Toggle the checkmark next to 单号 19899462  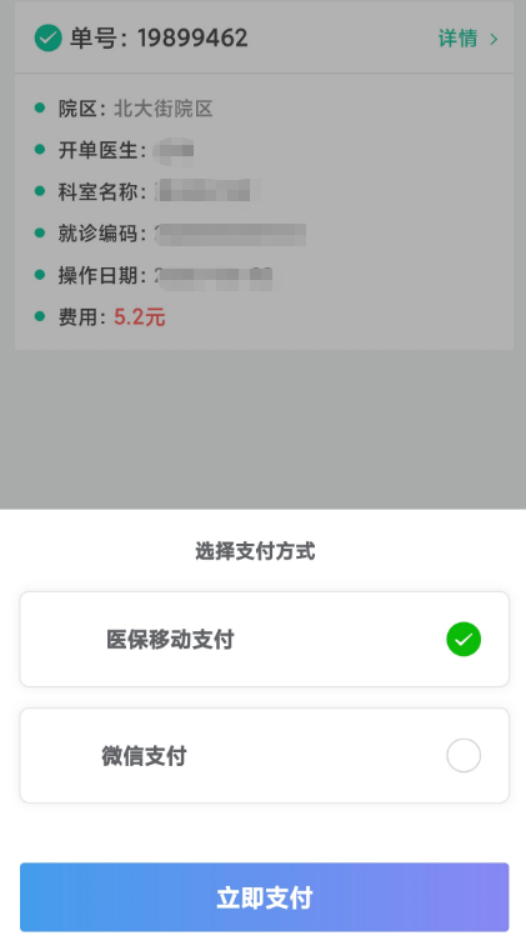[x=48, y=38]
